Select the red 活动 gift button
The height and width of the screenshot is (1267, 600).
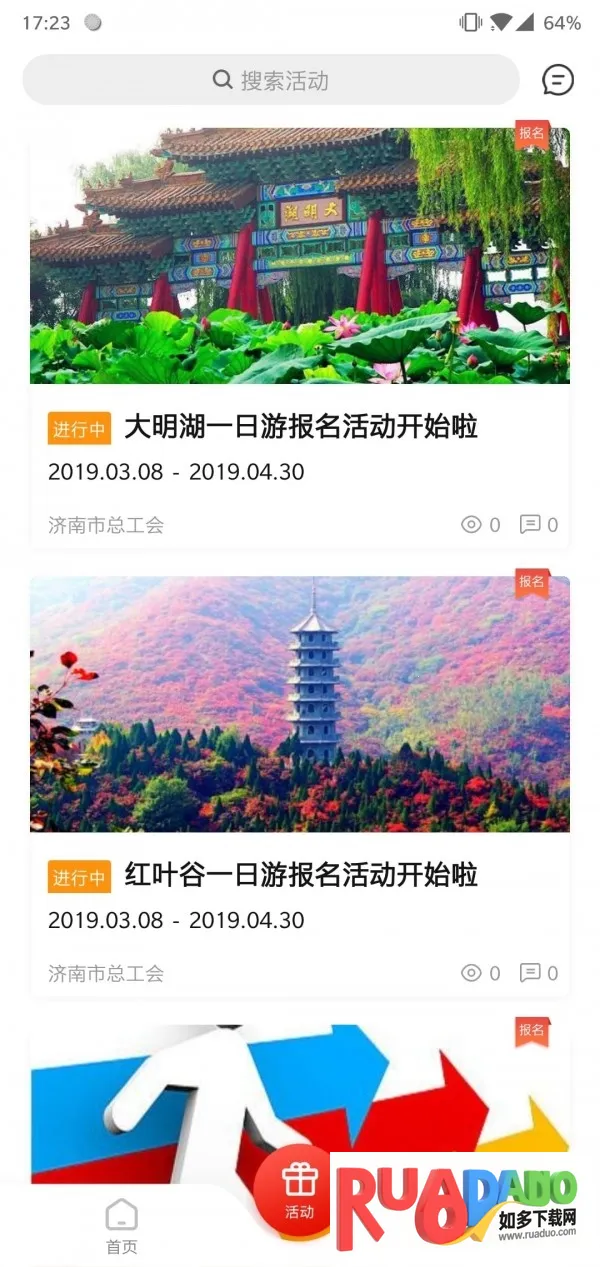[x=299, y=1192]
